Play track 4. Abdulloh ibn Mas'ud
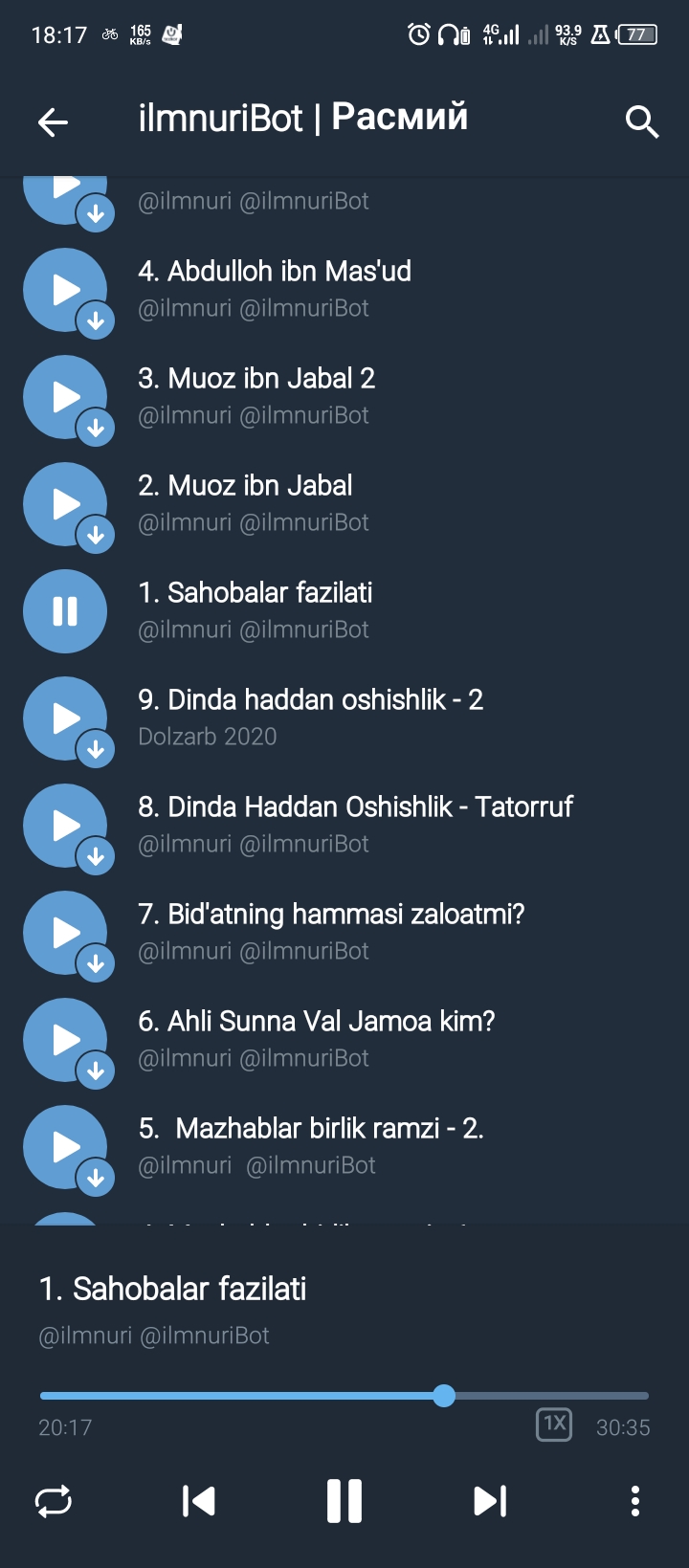The width and height of the screenshot is (689, 1568). [x=65, y=290]
